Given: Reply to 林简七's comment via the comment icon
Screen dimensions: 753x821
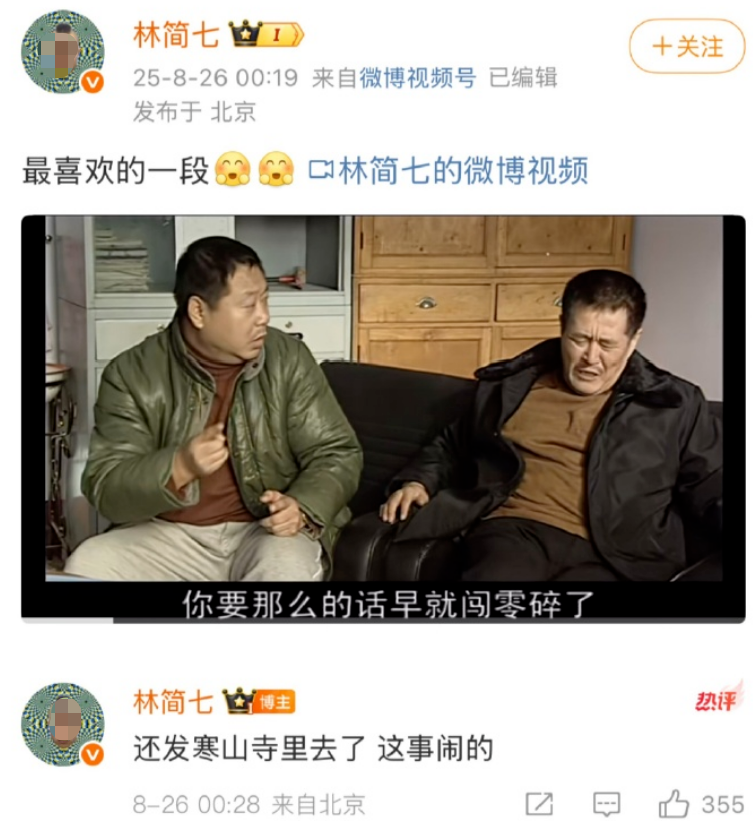Looking at the screenshot, I should coord(606,804).
